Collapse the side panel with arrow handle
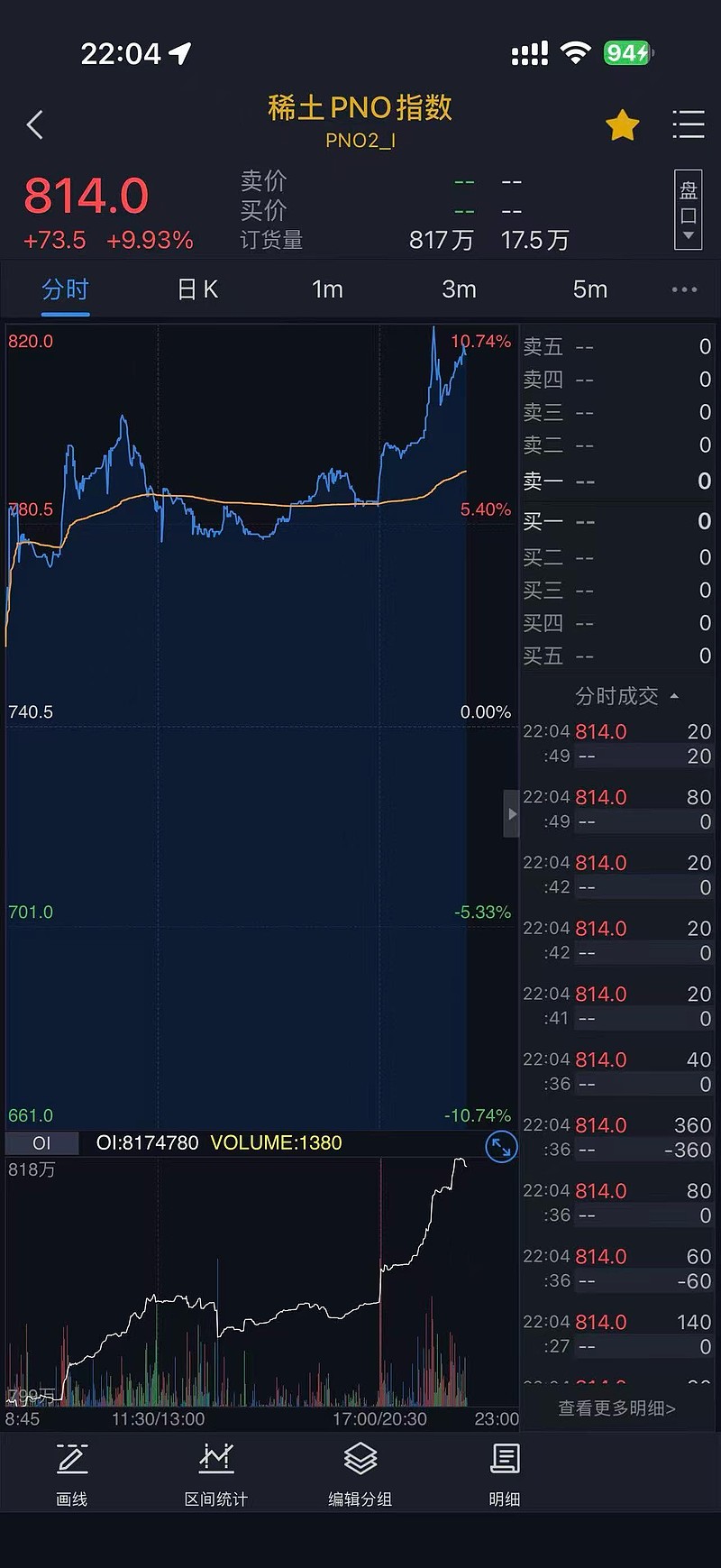 pyautogui.click(x=512, y=814)
